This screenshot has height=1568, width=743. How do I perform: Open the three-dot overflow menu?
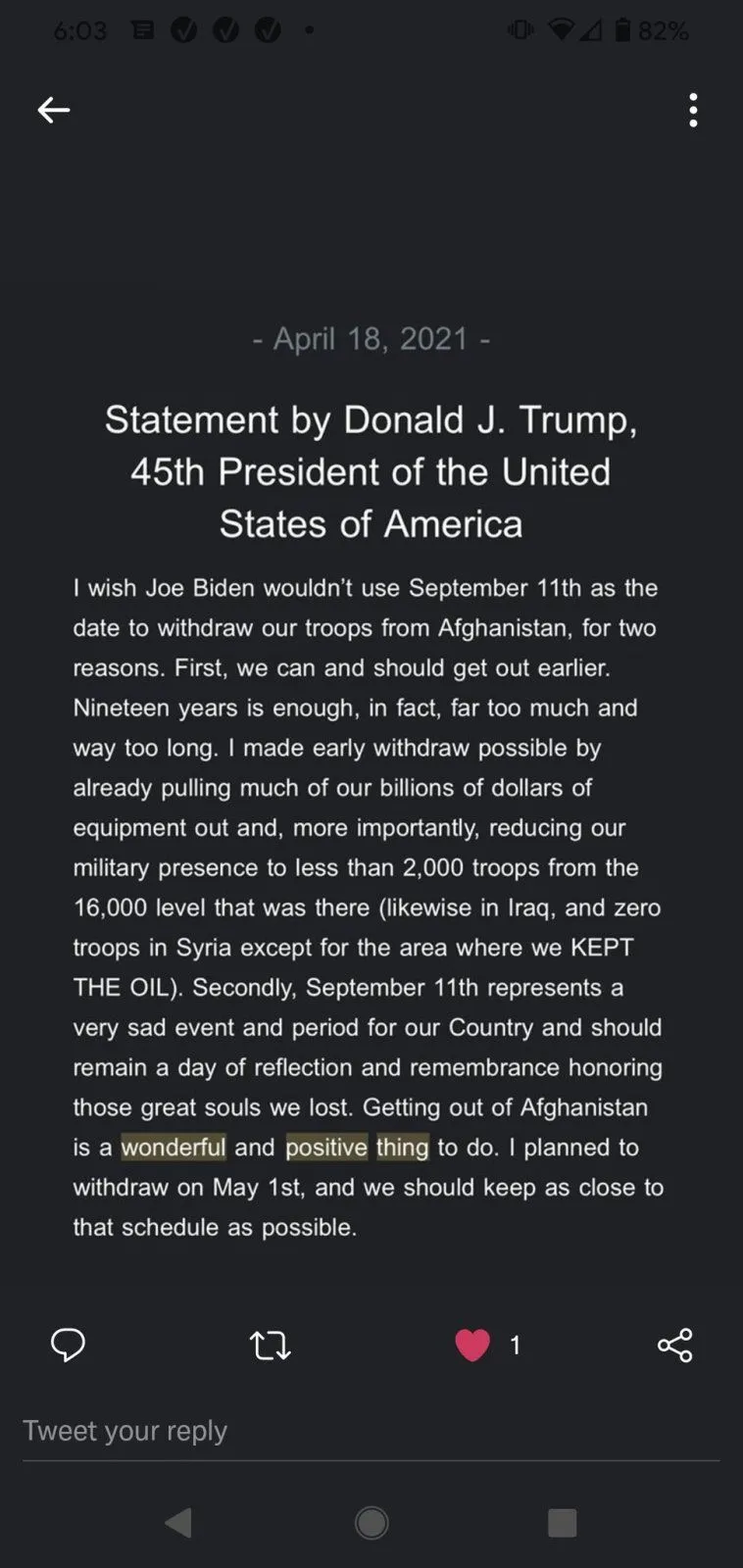[x=693, y=111]
